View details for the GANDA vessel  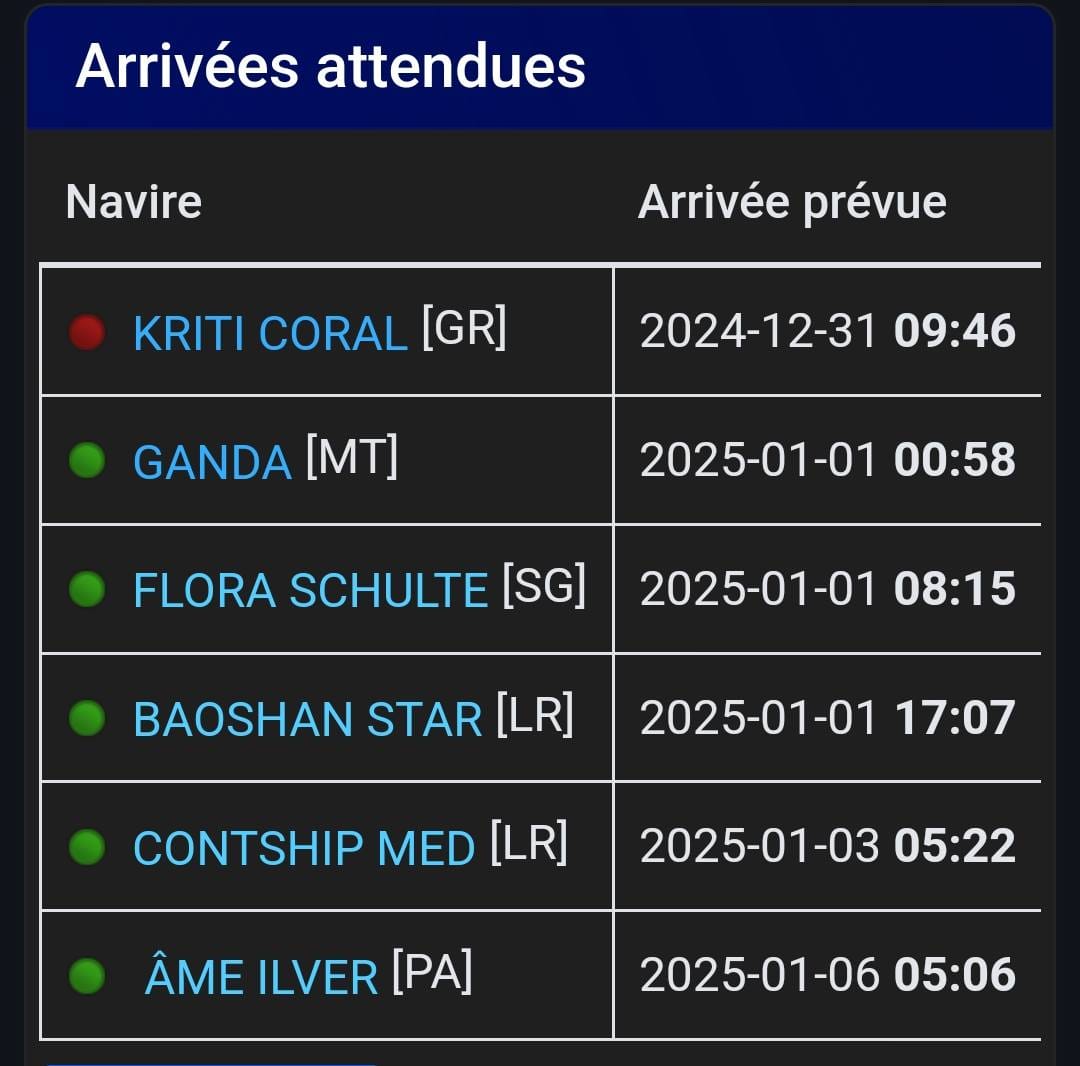coord(212,463)
